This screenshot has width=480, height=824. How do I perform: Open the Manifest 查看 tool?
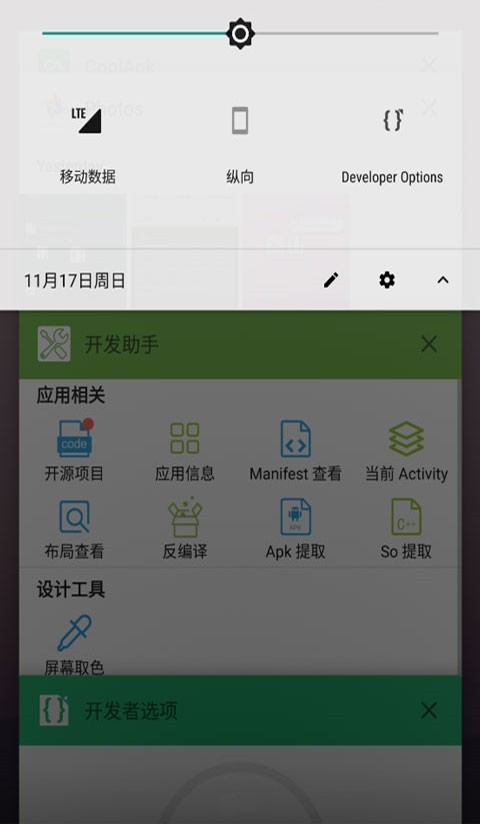(x=295, y=450)
